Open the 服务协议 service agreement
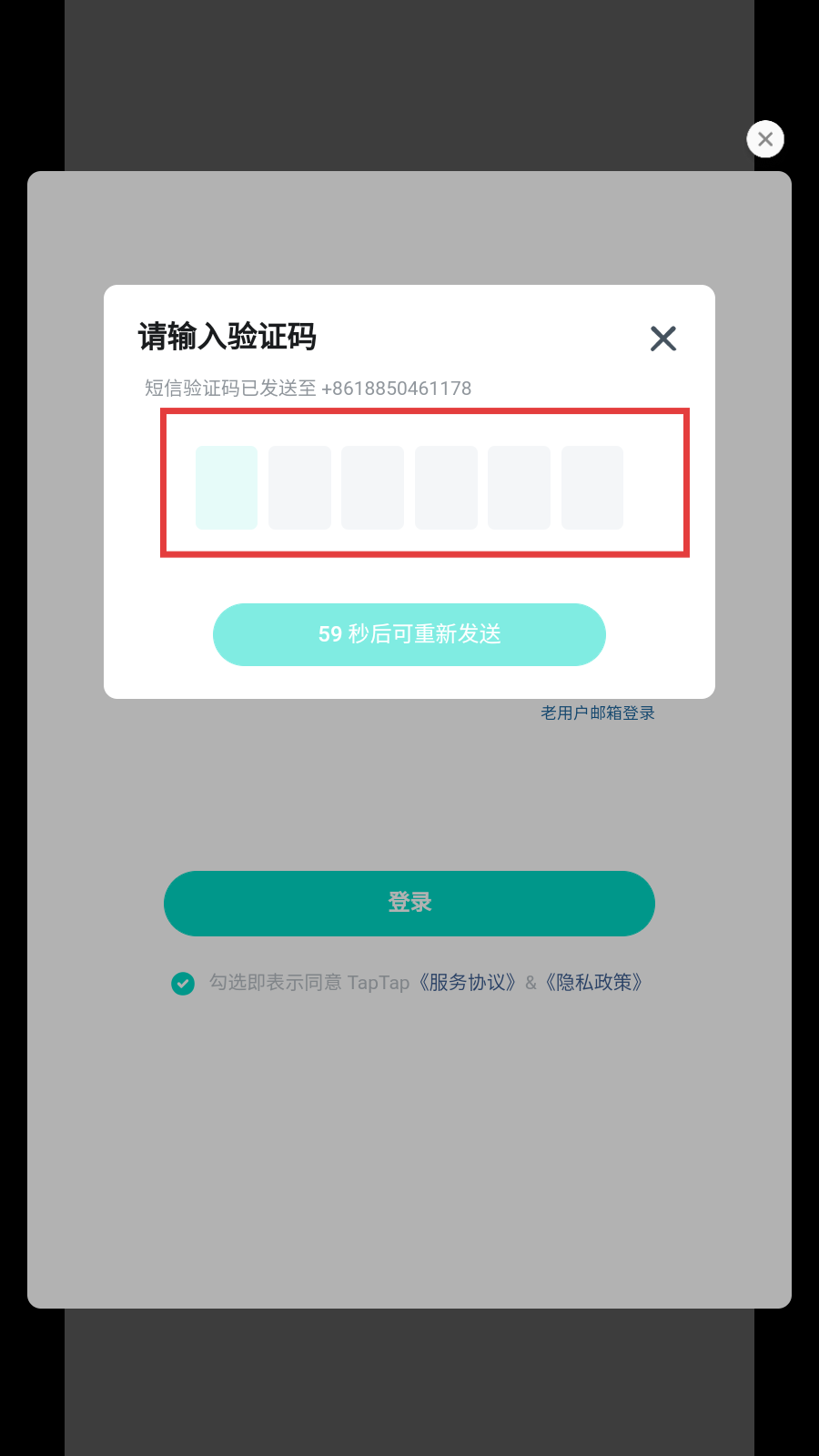Screen dimensions: 819x1456 (468, 983)
